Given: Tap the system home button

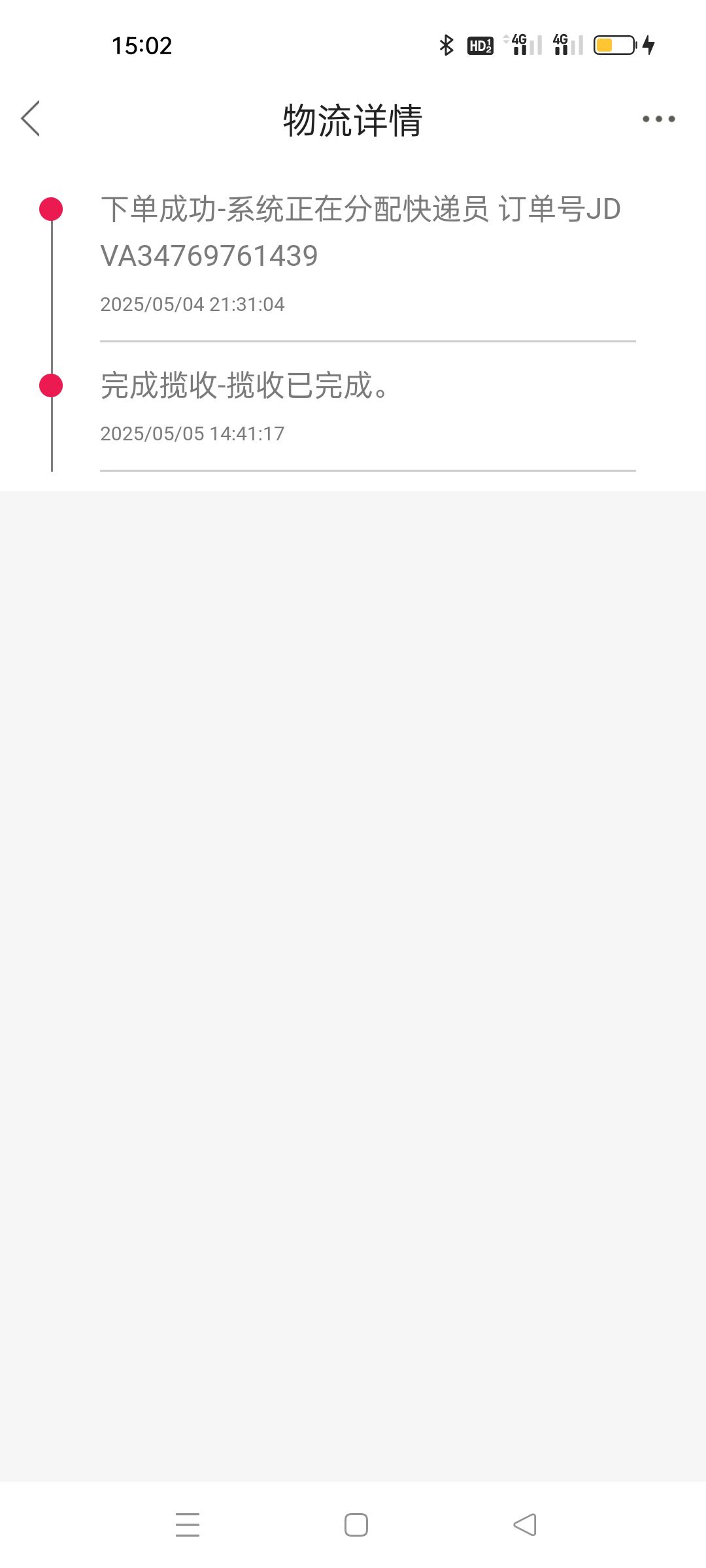Looking at the screenshot, I should (356, 1524).
